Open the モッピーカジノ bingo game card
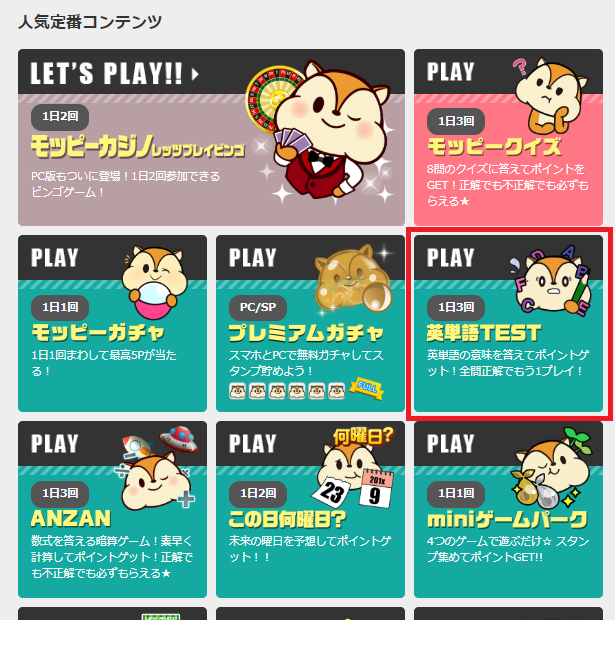This screenshot has width=615, height=647. pos(210,138)
